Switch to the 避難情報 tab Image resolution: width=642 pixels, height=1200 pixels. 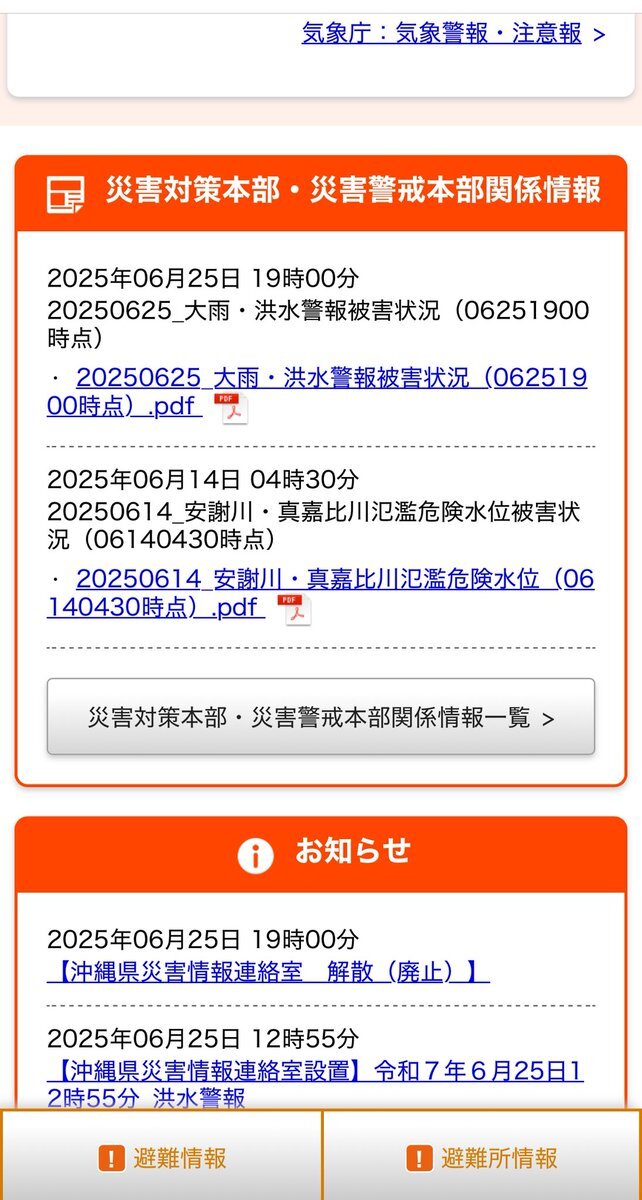coord(161,1158)
